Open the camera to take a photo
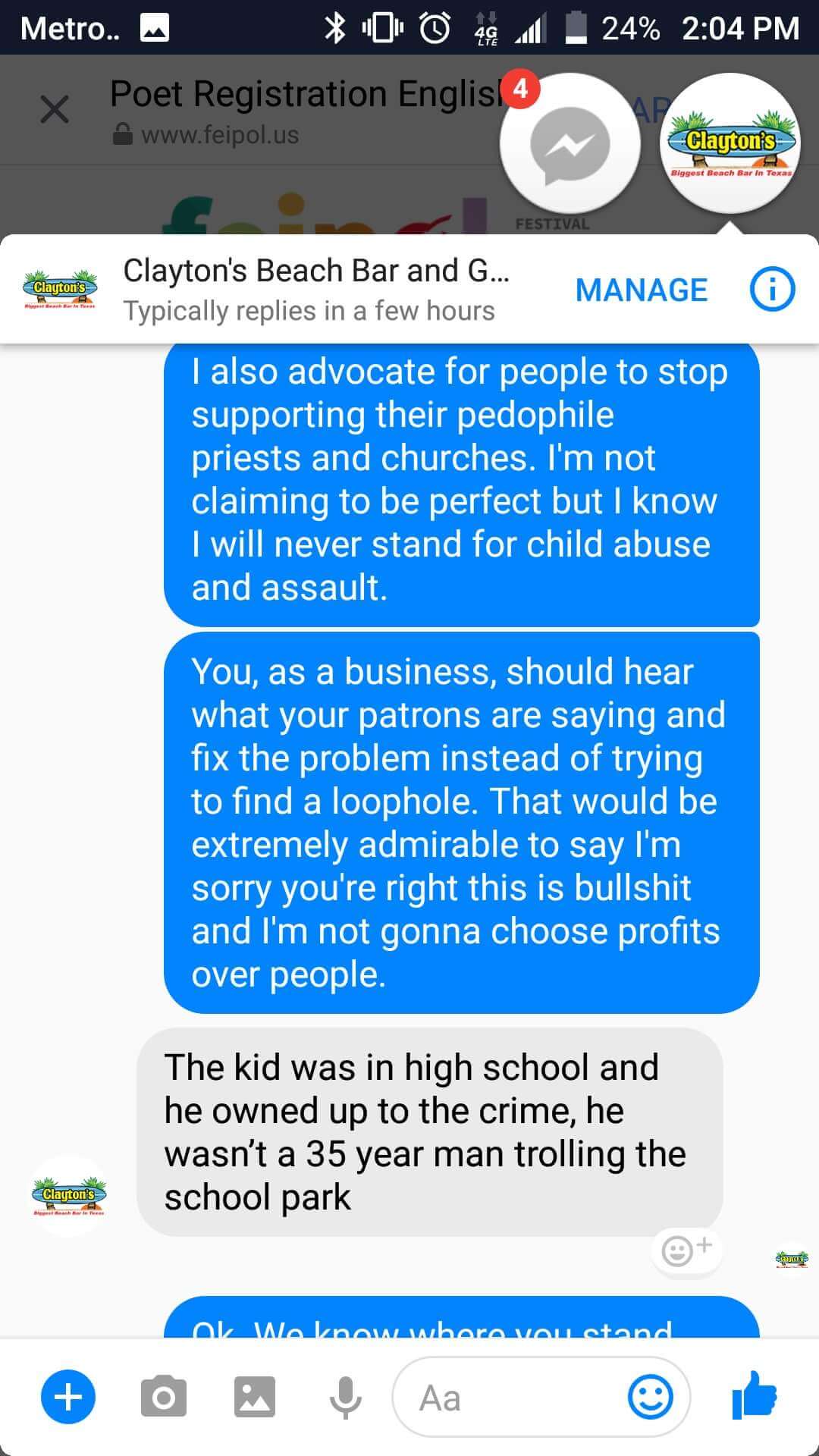Viewport: 819px width, 1456px height. pyautogui.click(x=164, y=1397)
